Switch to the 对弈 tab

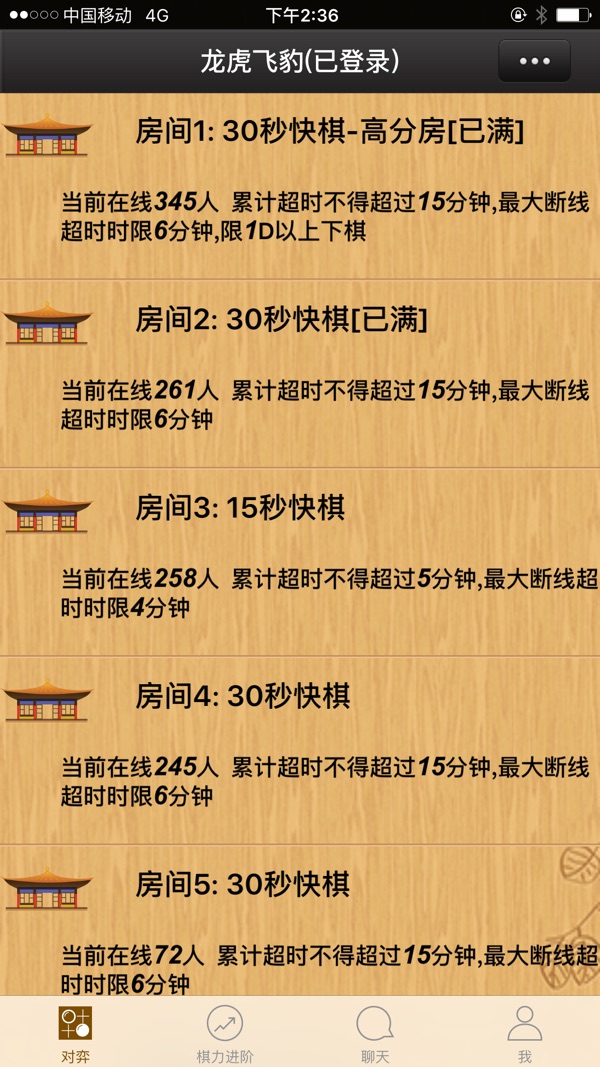click(x=75, y=1033)
